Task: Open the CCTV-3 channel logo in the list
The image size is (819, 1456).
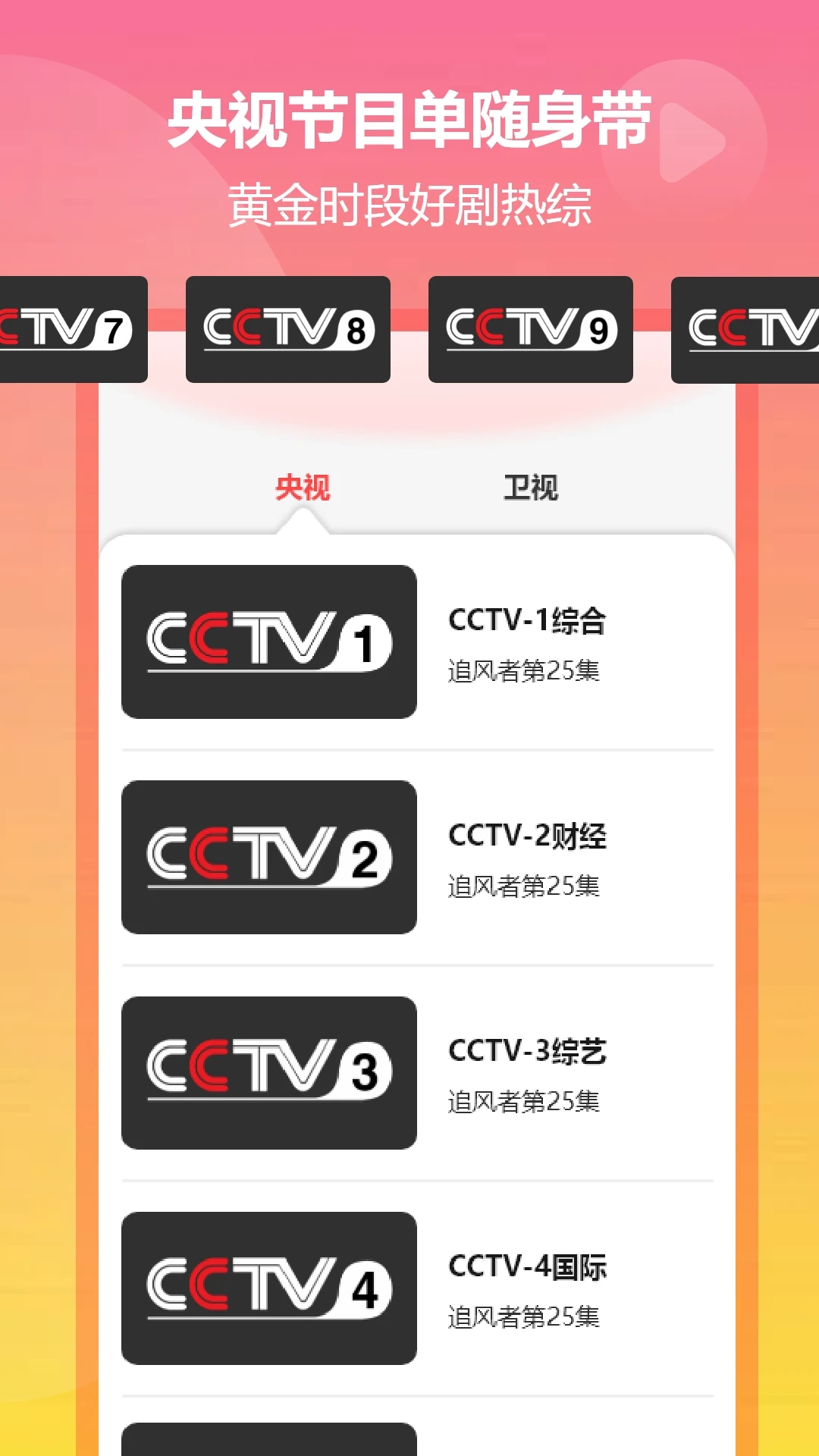Action: tap(269, 1071)
